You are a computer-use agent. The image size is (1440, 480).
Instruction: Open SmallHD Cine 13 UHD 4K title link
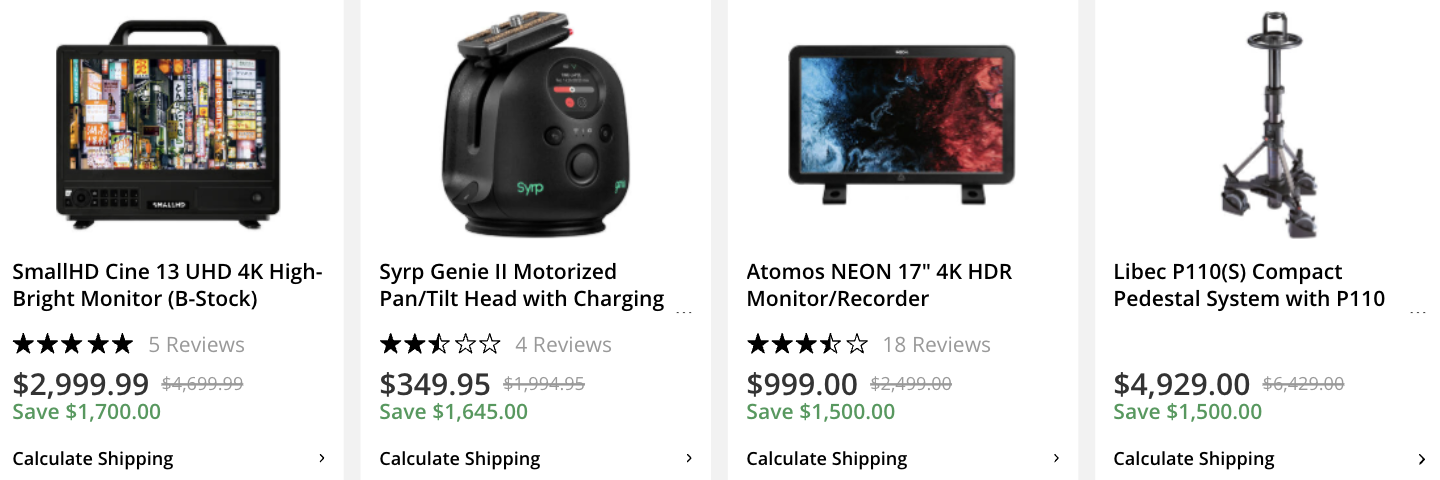click(167, 285)
